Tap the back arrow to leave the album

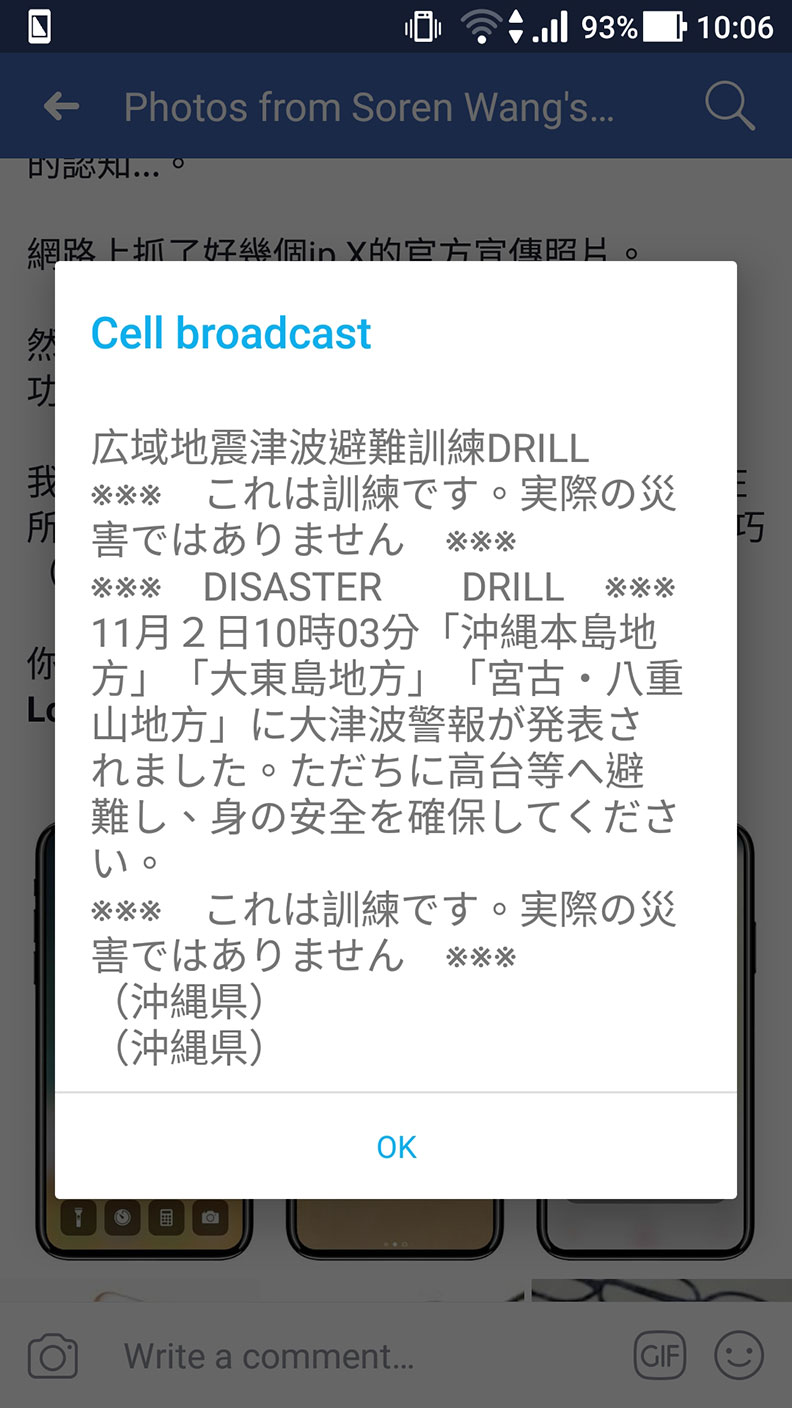click(60, 105)
